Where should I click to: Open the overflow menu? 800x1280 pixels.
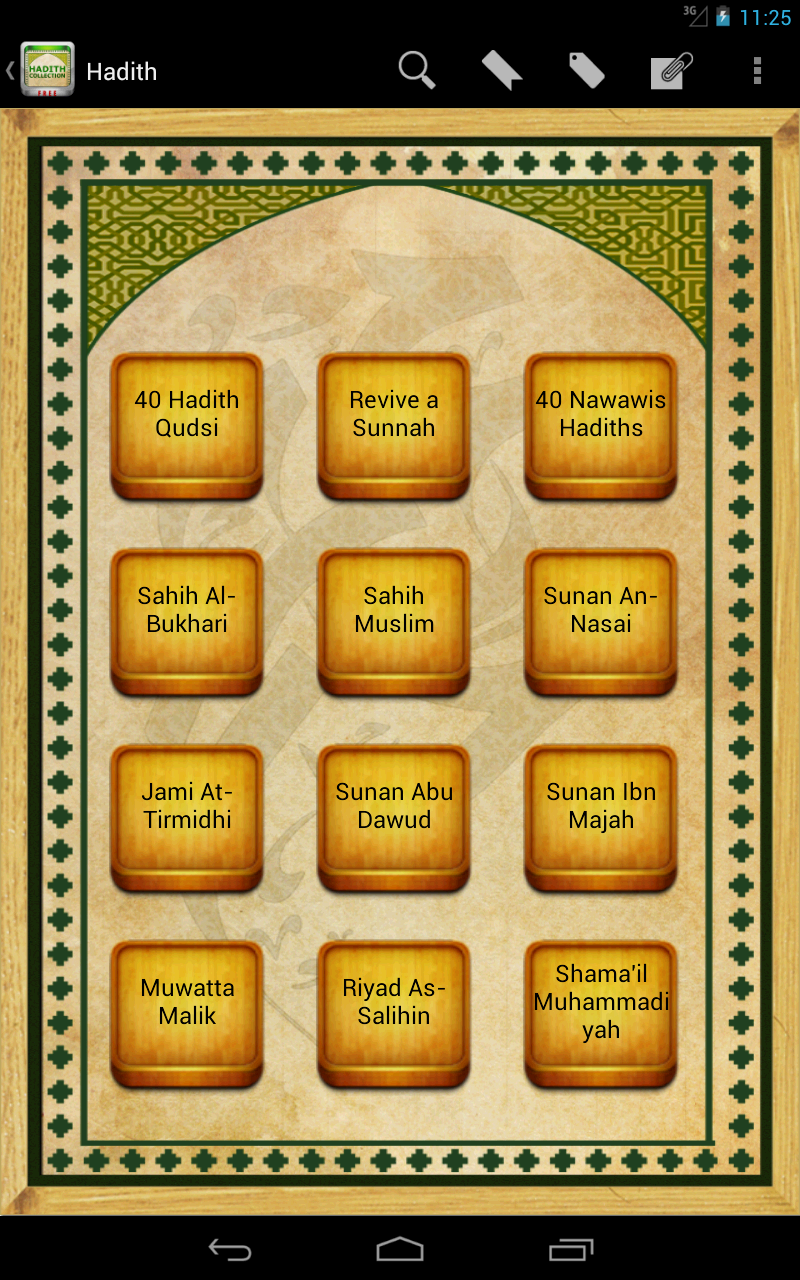(x=757, y=71)
